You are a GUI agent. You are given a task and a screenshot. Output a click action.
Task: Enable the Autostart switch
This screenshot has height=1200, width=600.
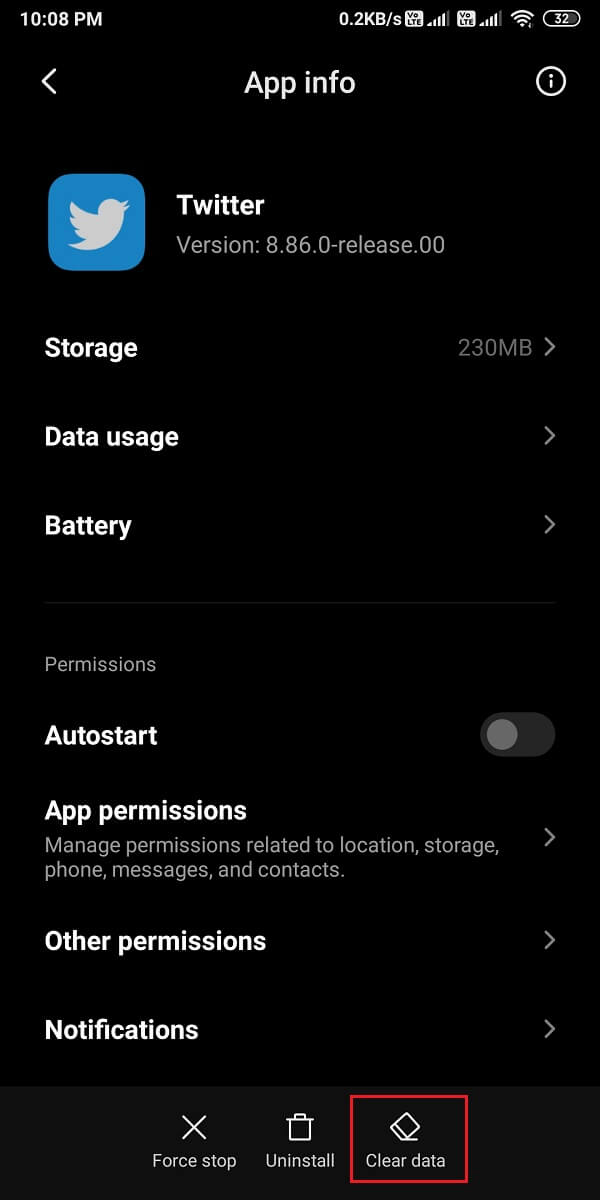click(x=517, y=735)
